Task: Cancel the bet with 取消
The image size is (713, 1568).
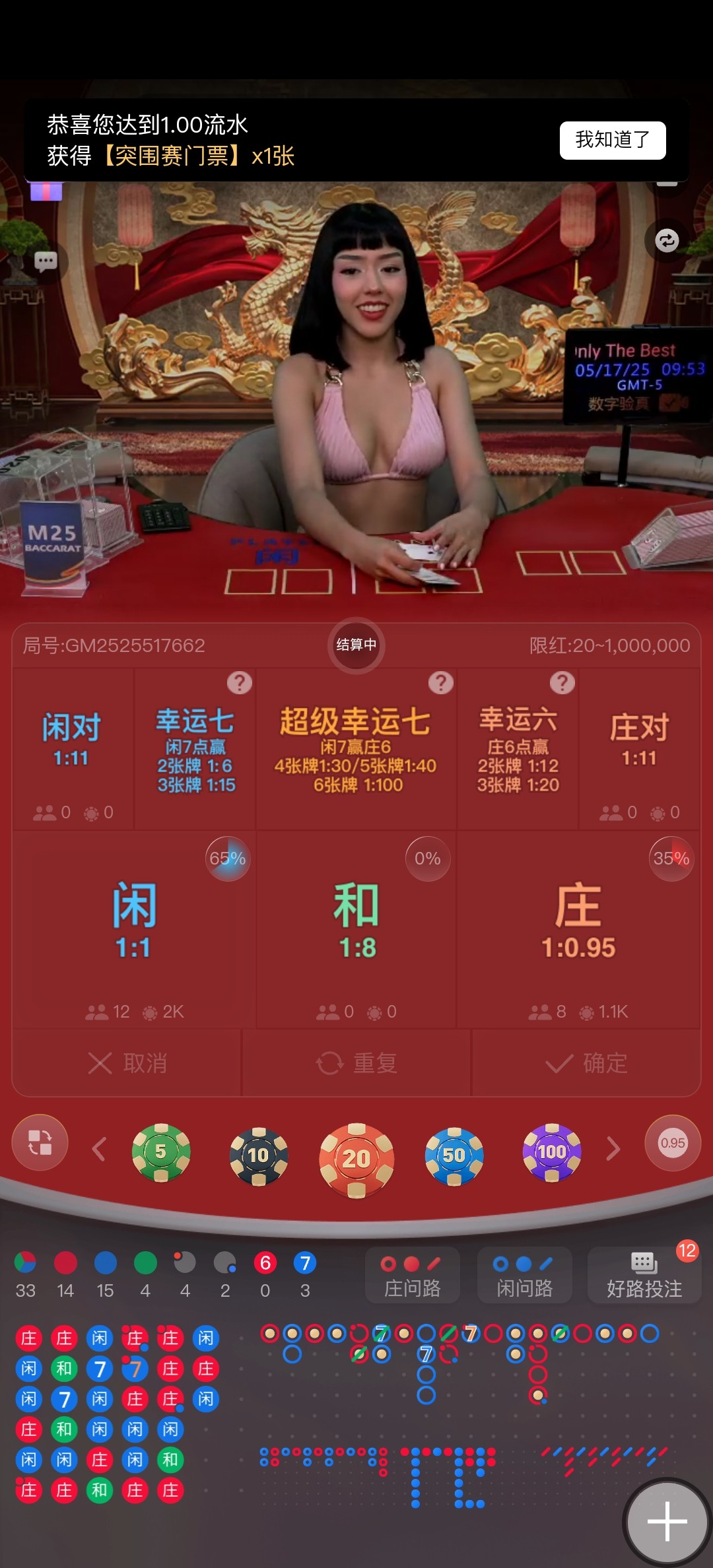Action: (127, 1063)
